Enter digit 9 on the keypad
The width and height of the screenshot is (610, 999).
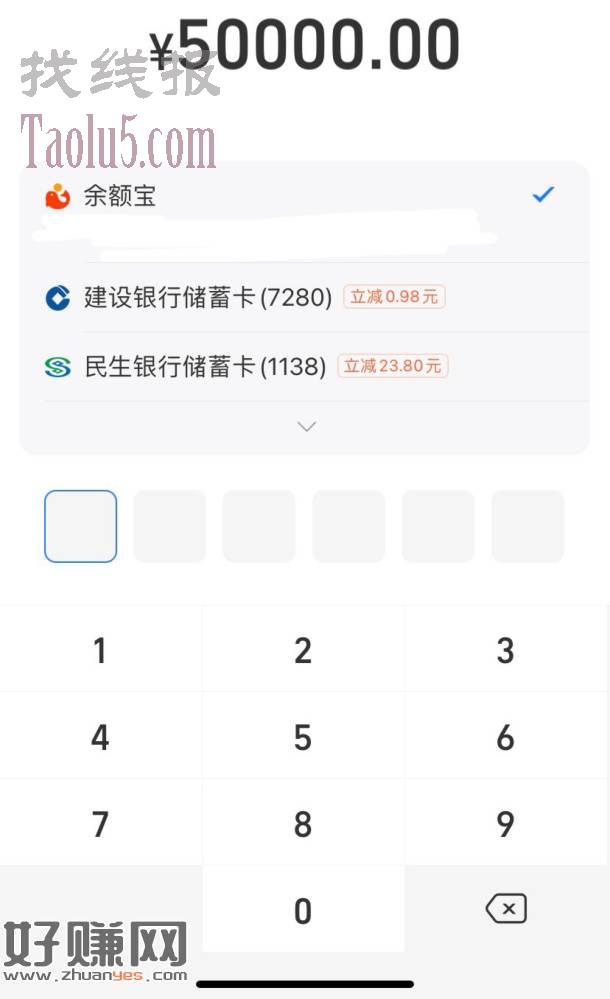click(x=506, y=825)
